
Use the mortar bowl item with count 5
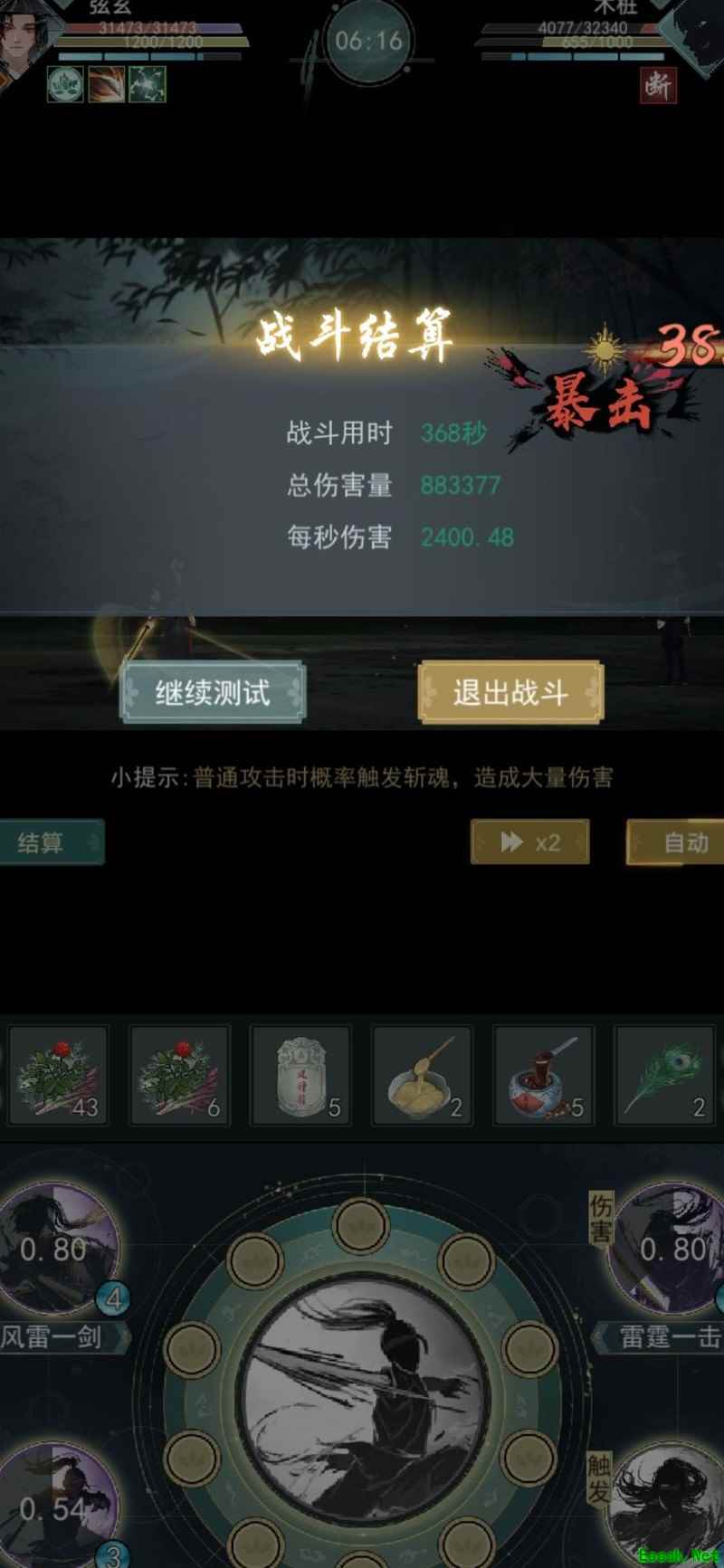(543, 1075)
